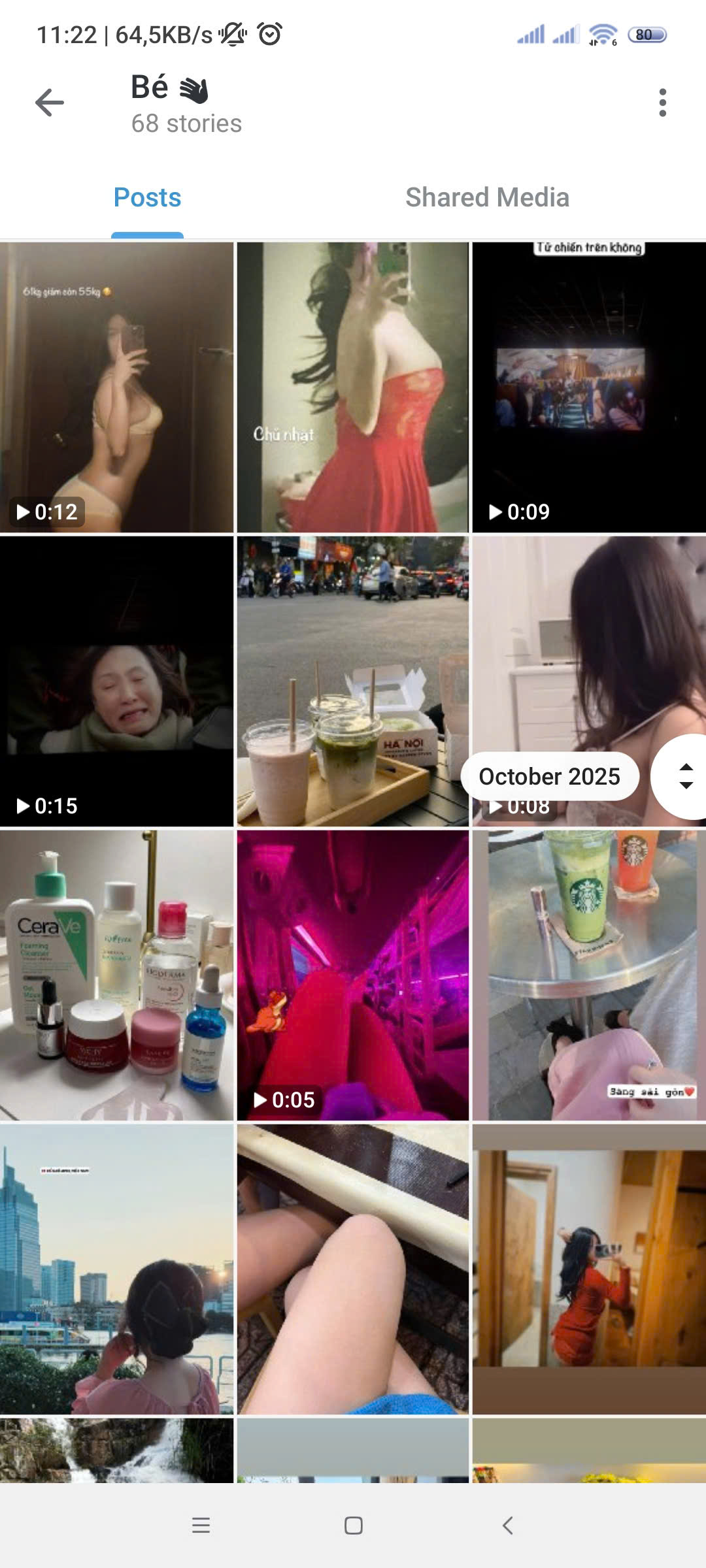Open the Ha Noi drinks photo story

353,681
